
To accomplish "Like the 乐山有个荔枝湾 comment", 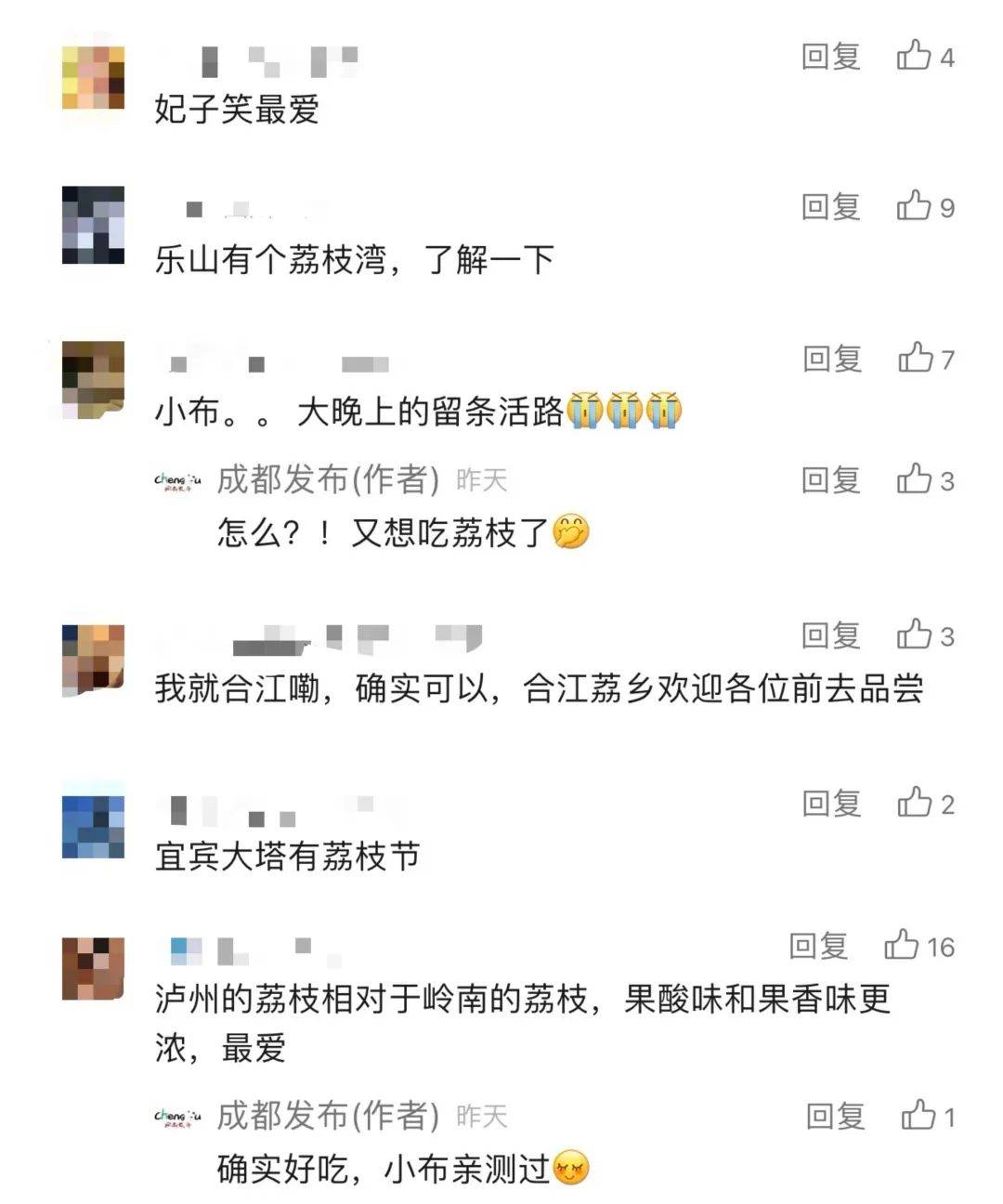I will [914, 206].
